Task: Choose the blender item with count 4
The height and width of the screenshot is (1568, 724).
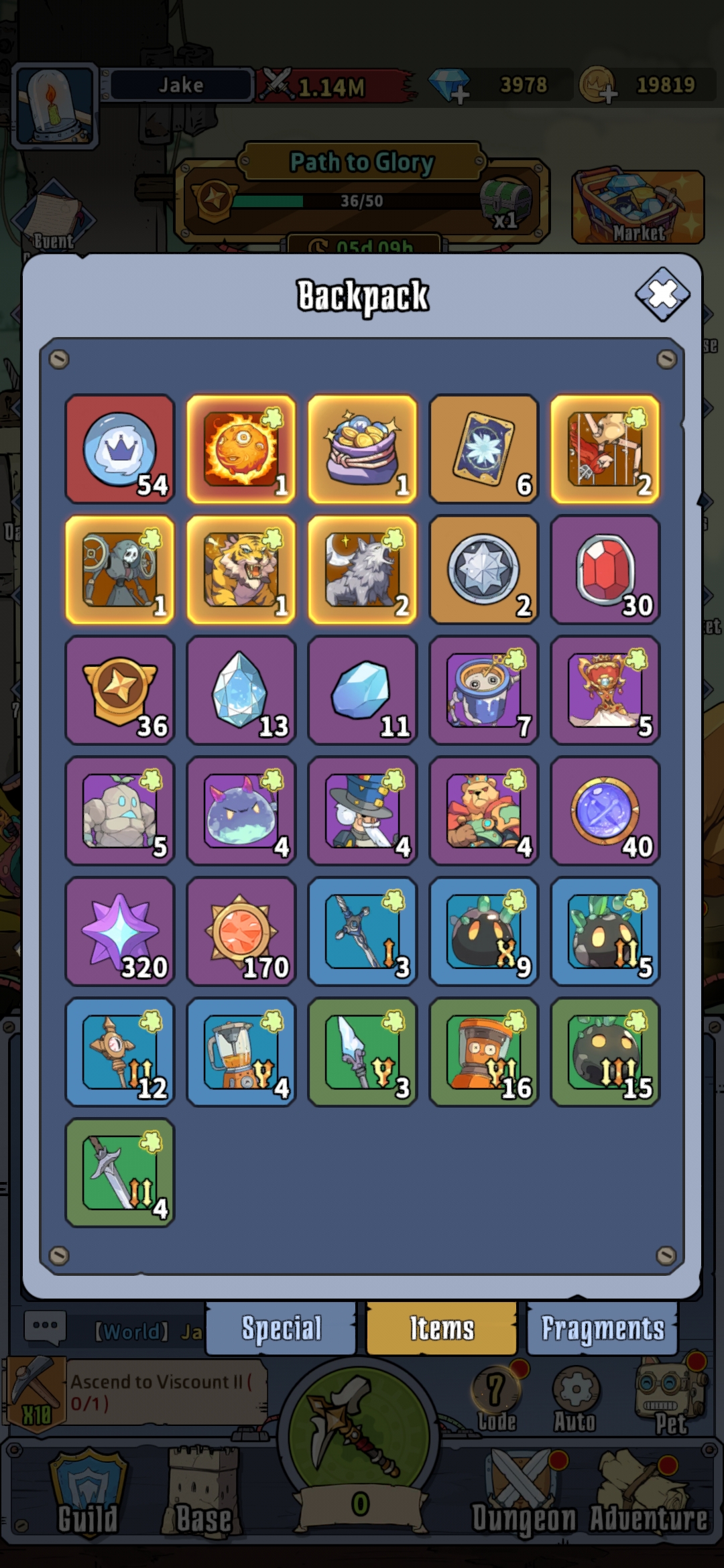Action: click(241, 1052)
